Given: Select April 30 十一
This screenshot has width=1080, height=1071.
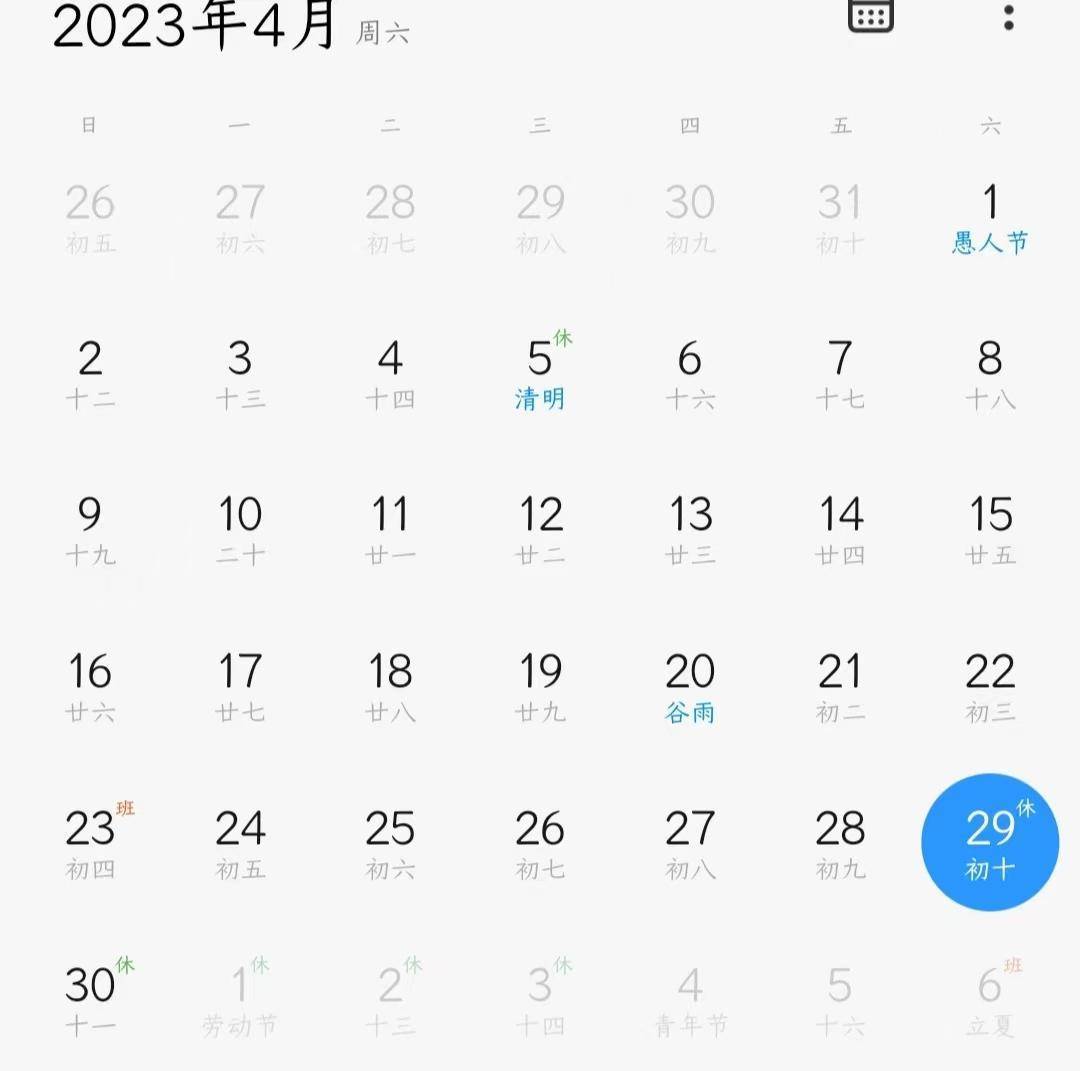Looking at the screenshot, I should (92, 999).
